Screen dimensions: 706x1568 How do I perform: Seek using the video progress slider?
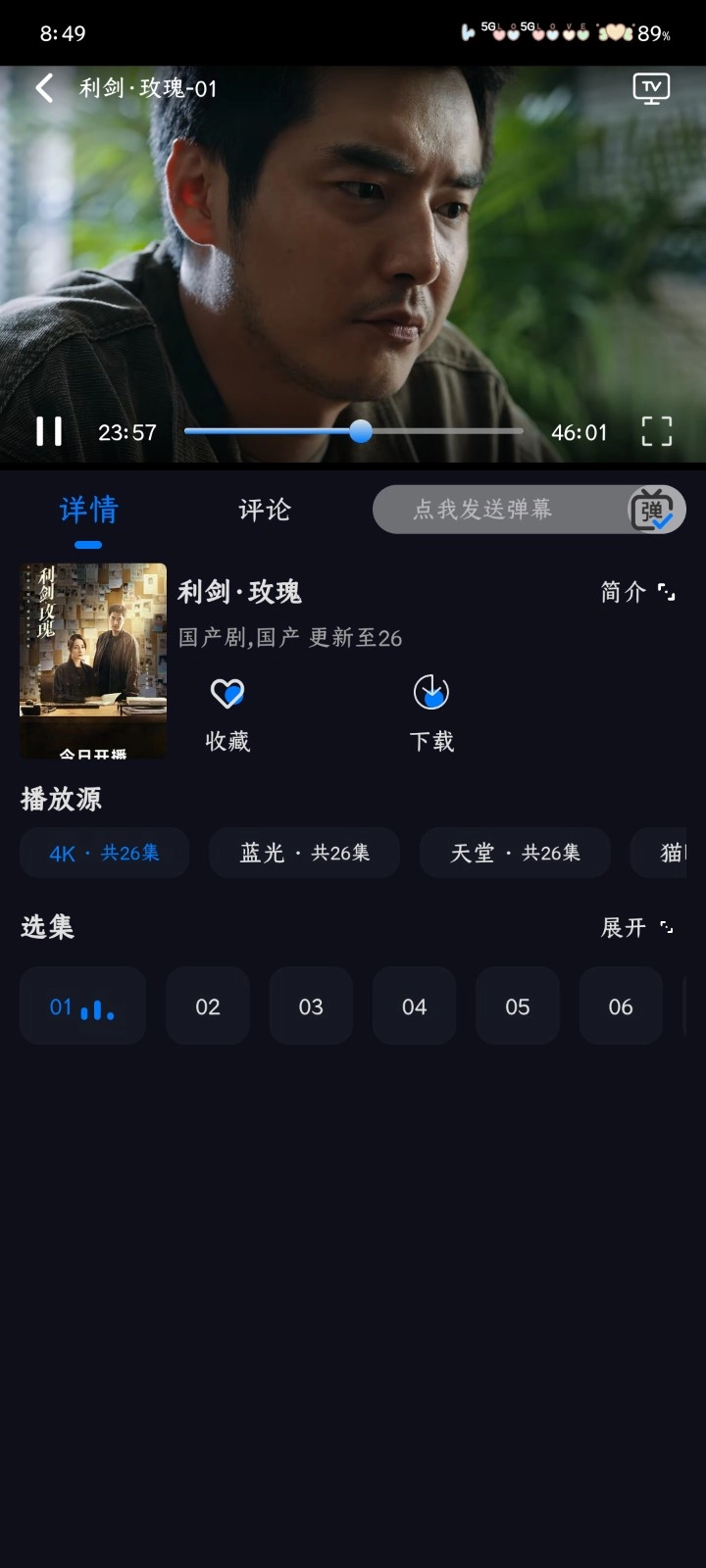click(x=360, y=431)
